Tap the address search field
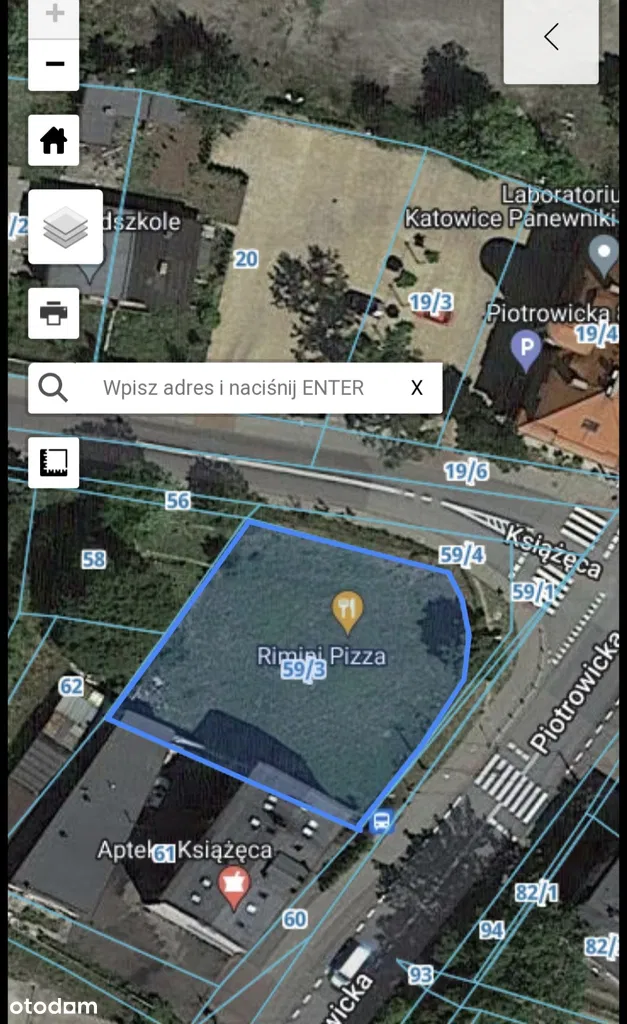This screenshot has height=1024, width=627. [233, 388]
